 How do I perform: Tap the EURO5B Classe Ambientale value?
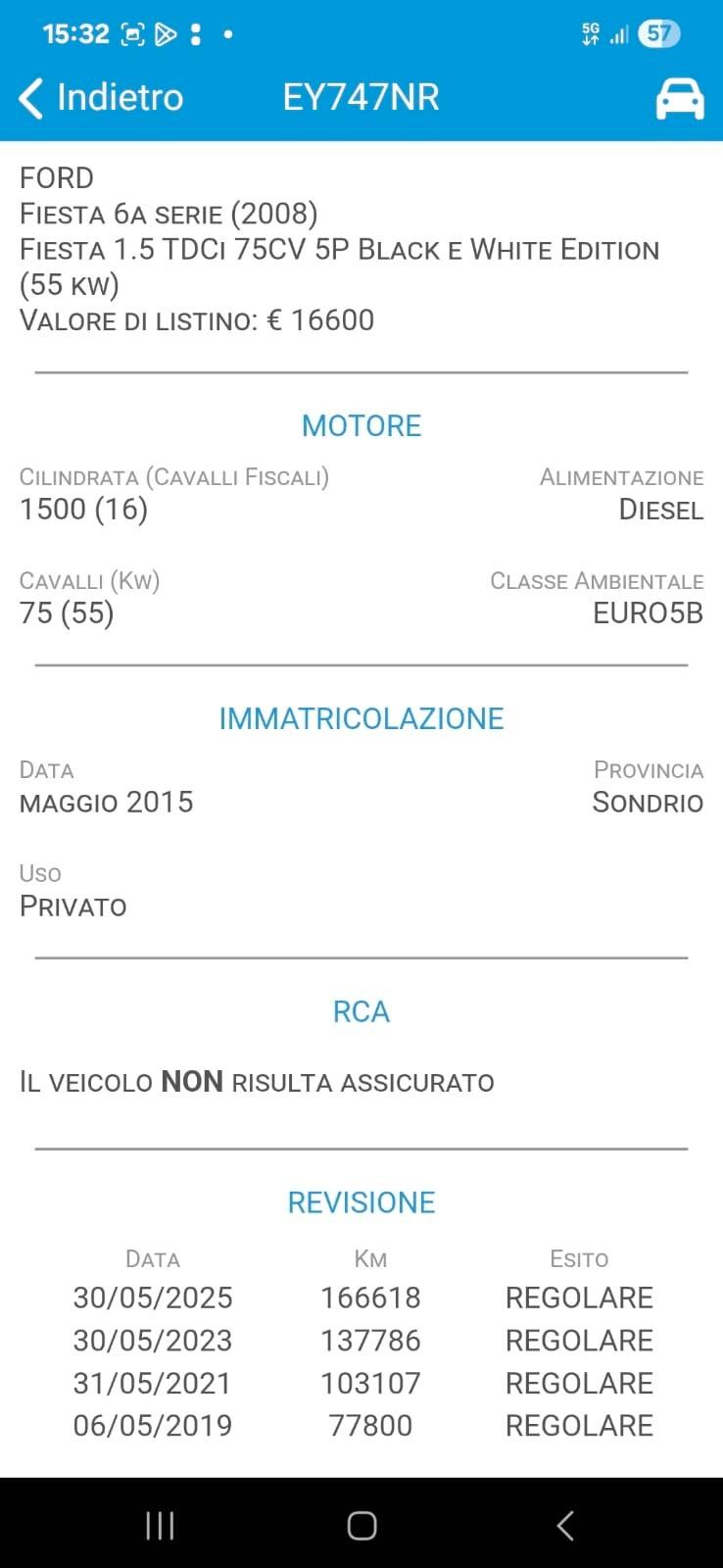coord(647,613)
